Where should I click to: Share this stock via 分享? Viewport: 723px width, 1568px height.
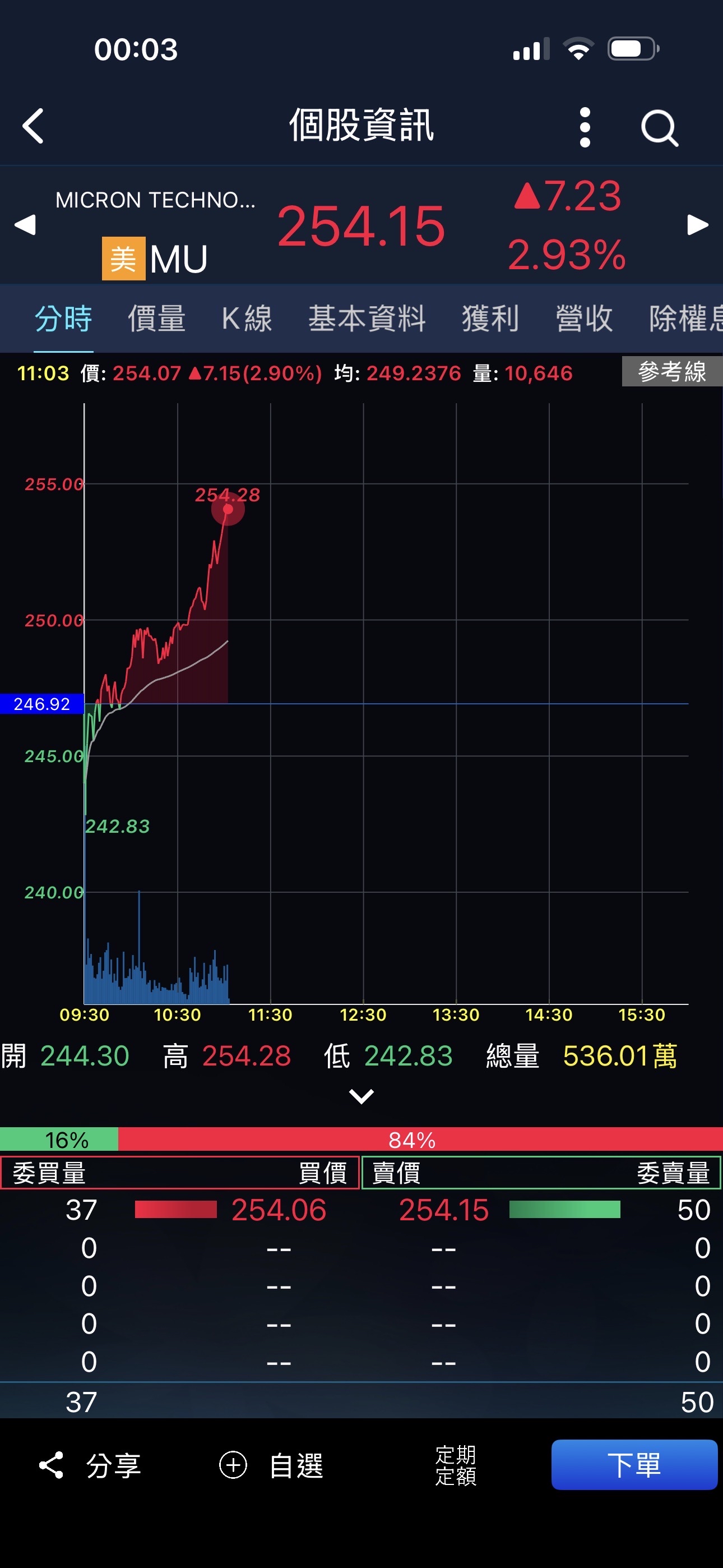point(90,1464)
